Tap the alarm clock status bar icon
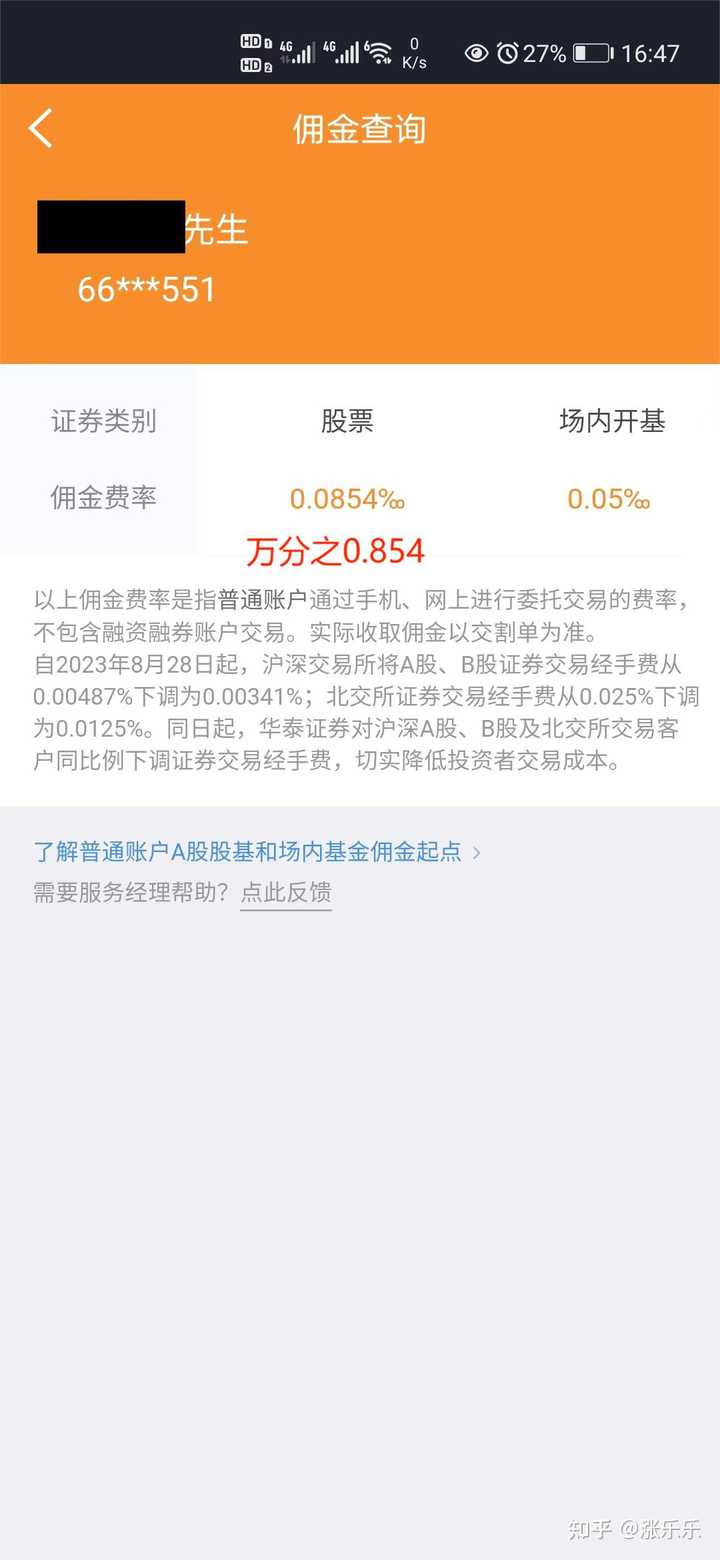Screen dimensions: 720x1560 coord(510,54)
